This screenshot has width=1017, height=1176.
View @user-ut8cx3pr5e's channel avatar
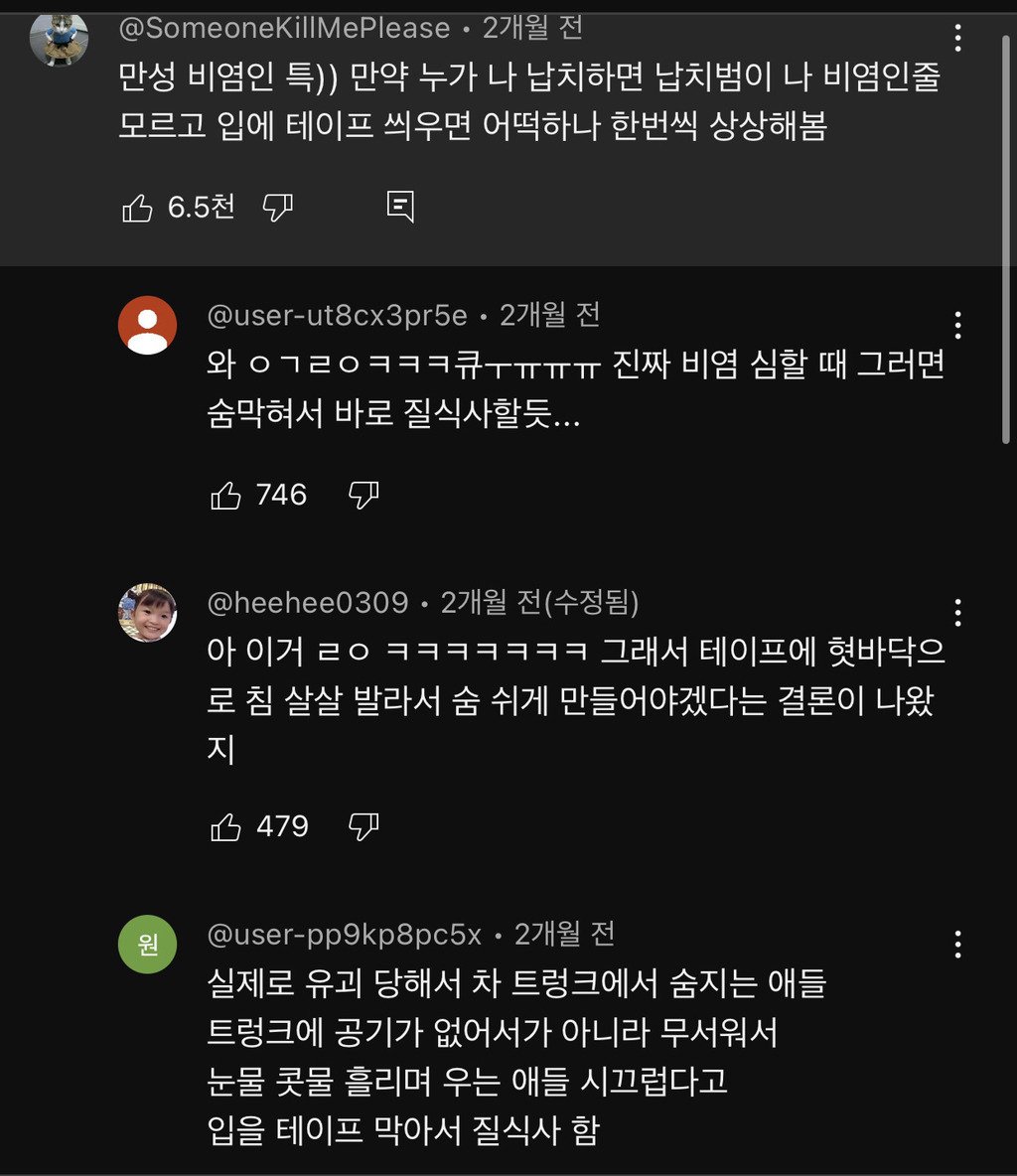(147, 325)
